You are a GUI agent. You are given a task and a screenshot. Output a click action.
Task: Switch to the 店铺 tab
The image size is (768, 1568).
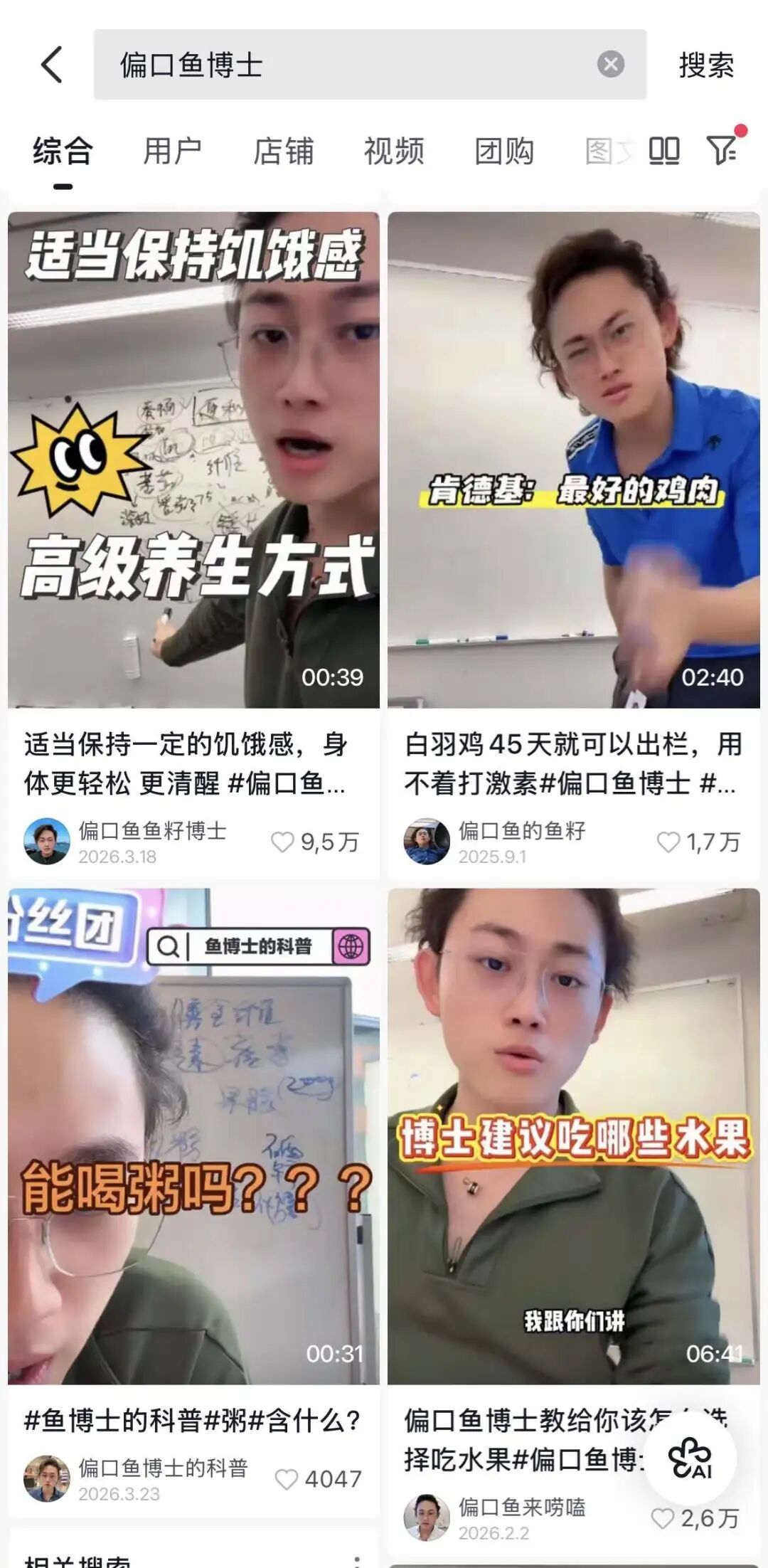pyautogui.click(x=283, y=152)
